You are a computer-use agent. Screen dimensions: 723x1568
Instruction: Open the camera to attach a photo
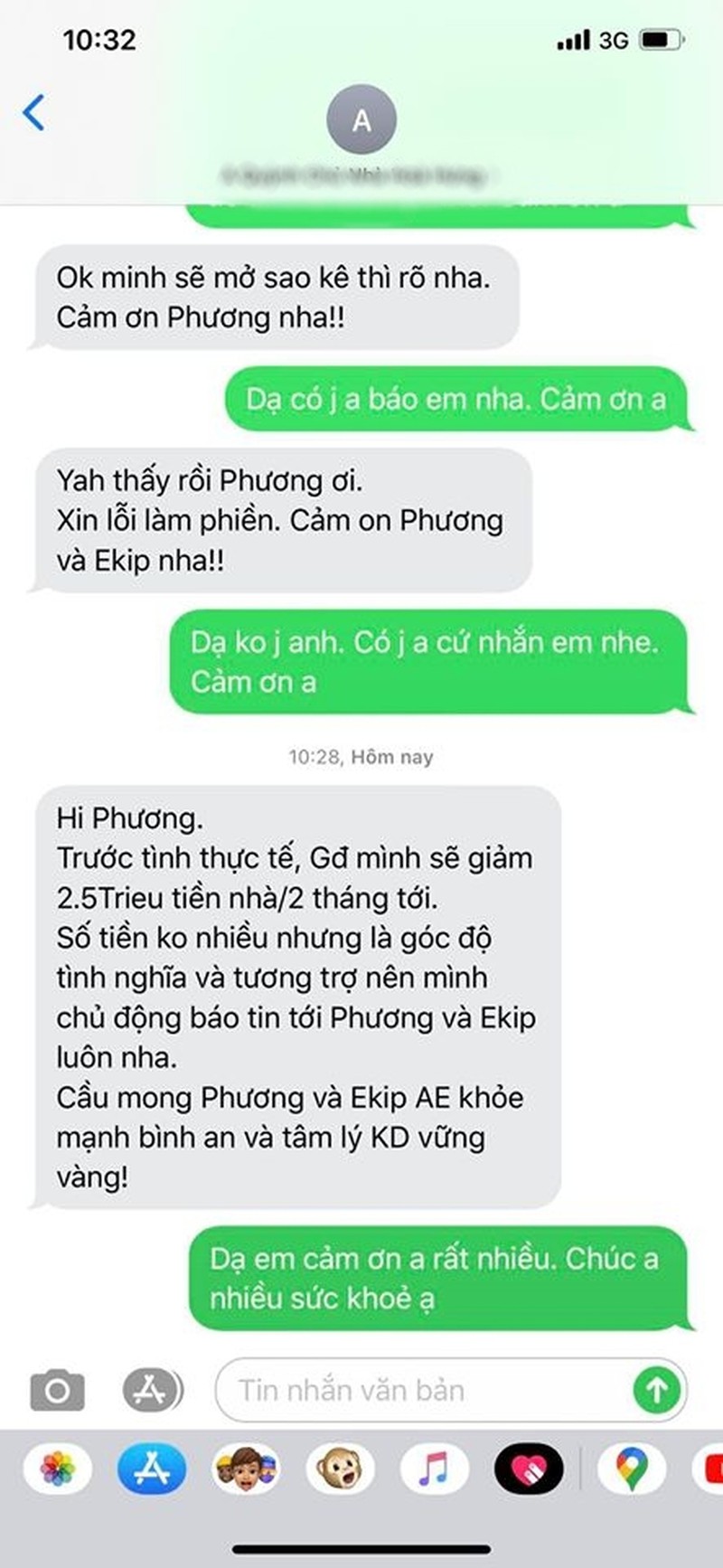point(57,1390)
